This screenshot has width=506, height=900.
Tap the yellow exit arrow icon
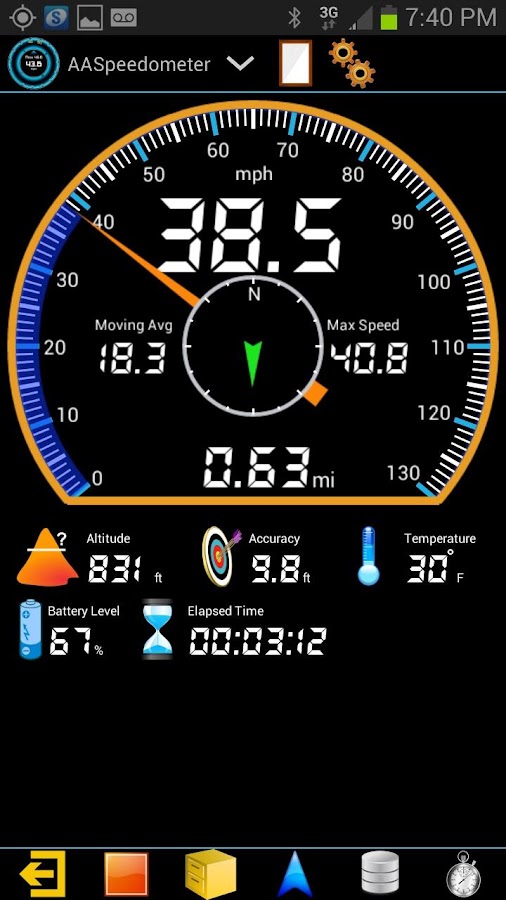42,874
